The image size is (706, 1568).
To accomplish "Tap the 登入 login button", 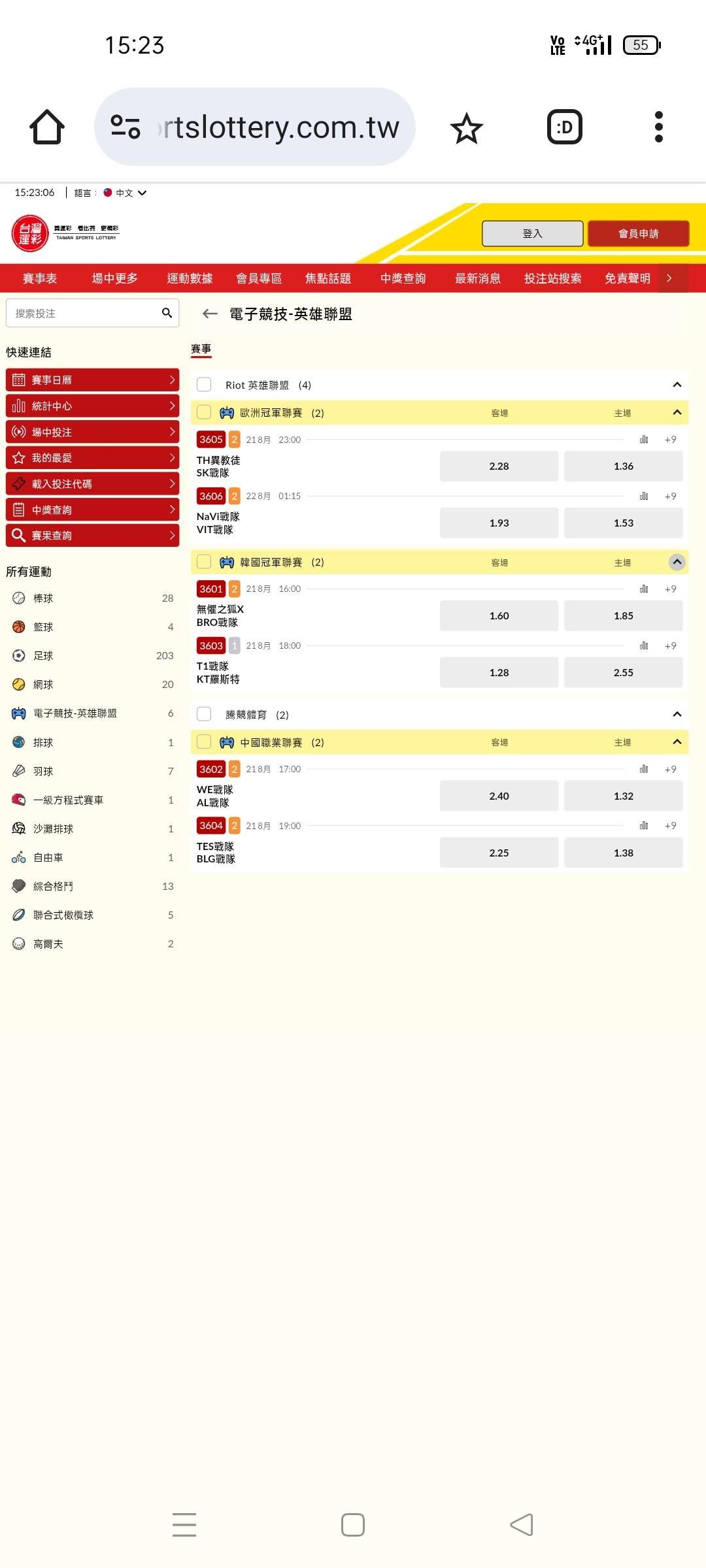I will tap(532, 233).
